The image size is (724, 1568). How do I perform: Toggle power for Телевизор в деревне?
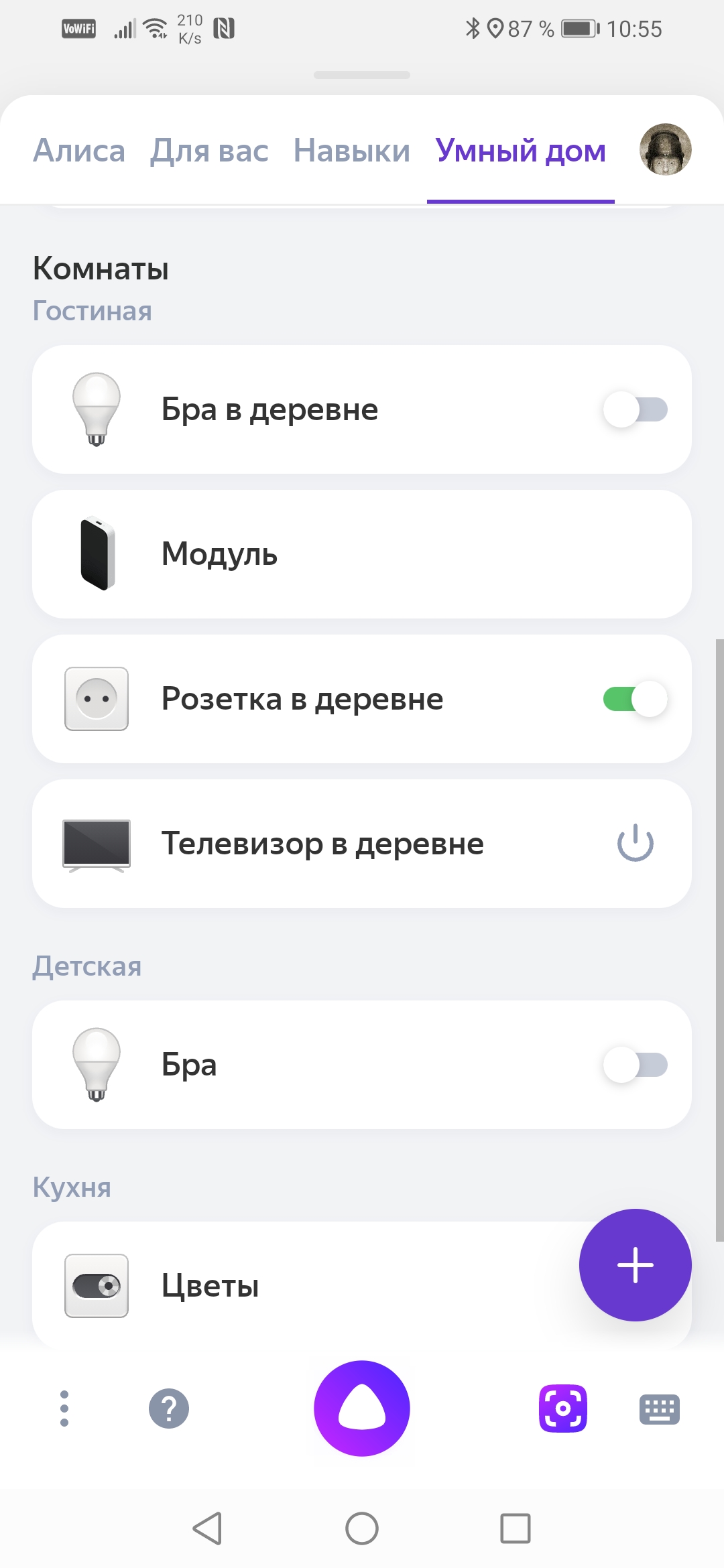(635, 844)
